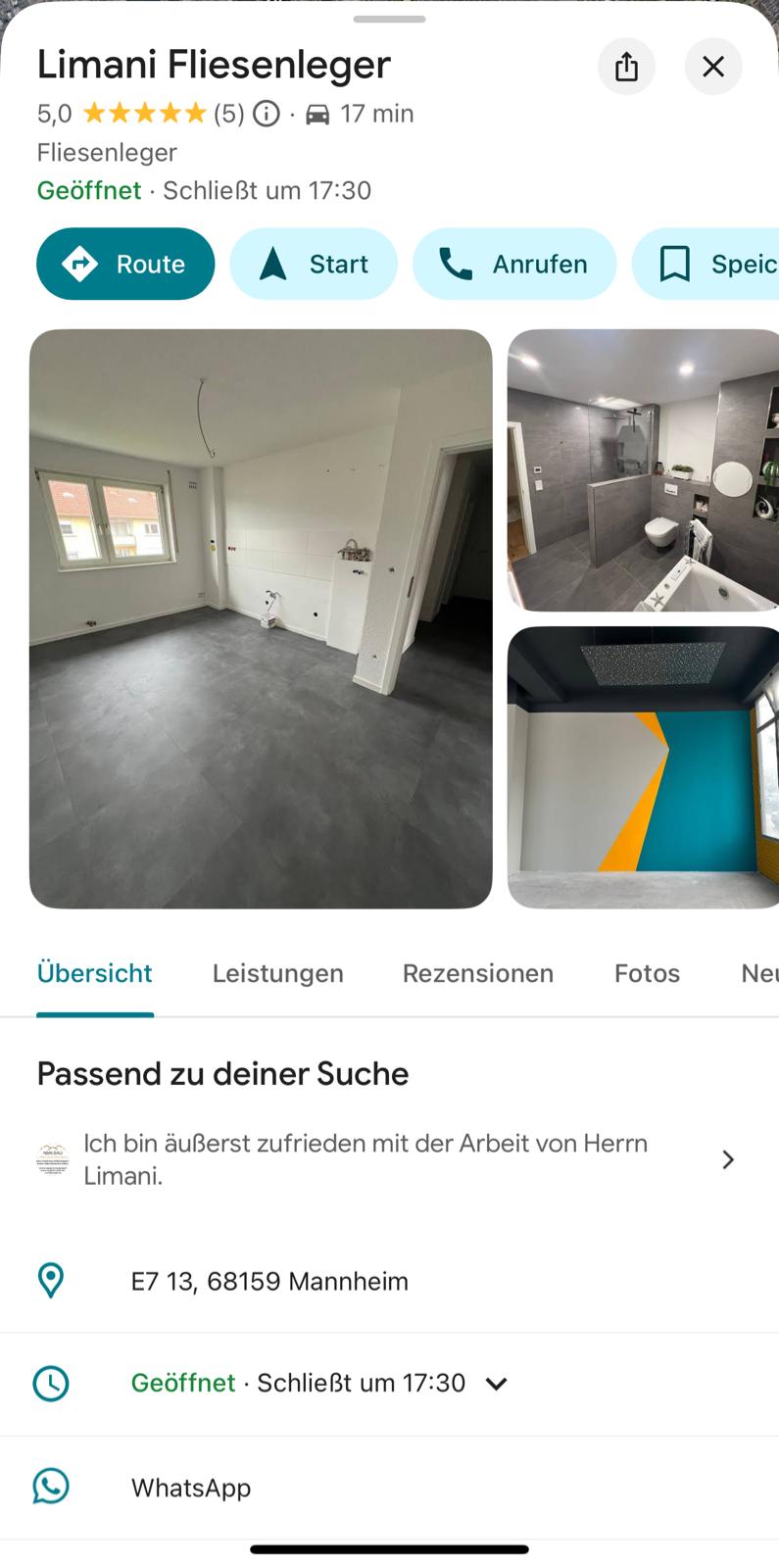
Task: Open the bathroom photo thumbnail
Action: point(642,470)
